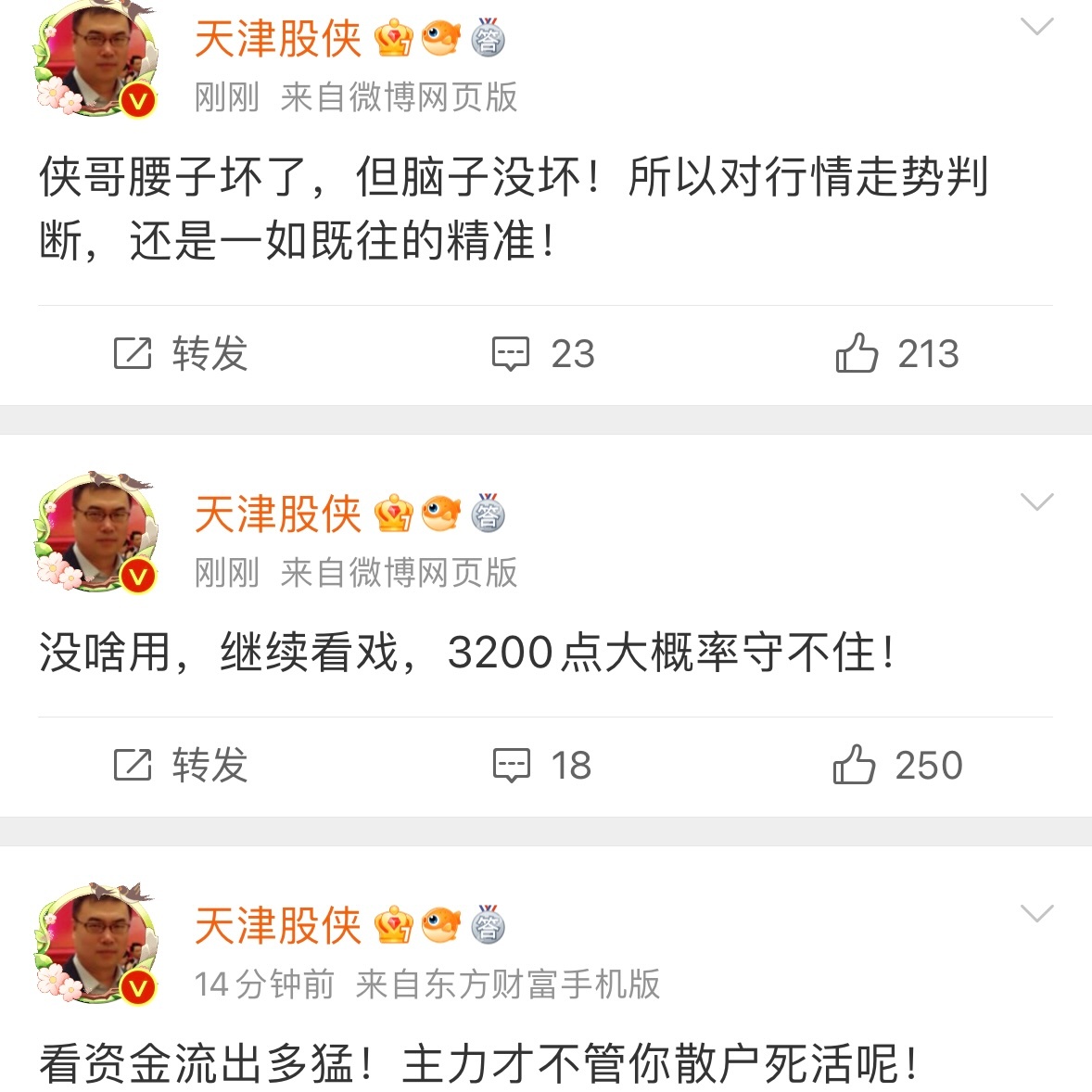The height and width of the screenshot is (1092, 1092).
Task: Repost the post about 腰子坏了
Action: [x=180, y=354]
